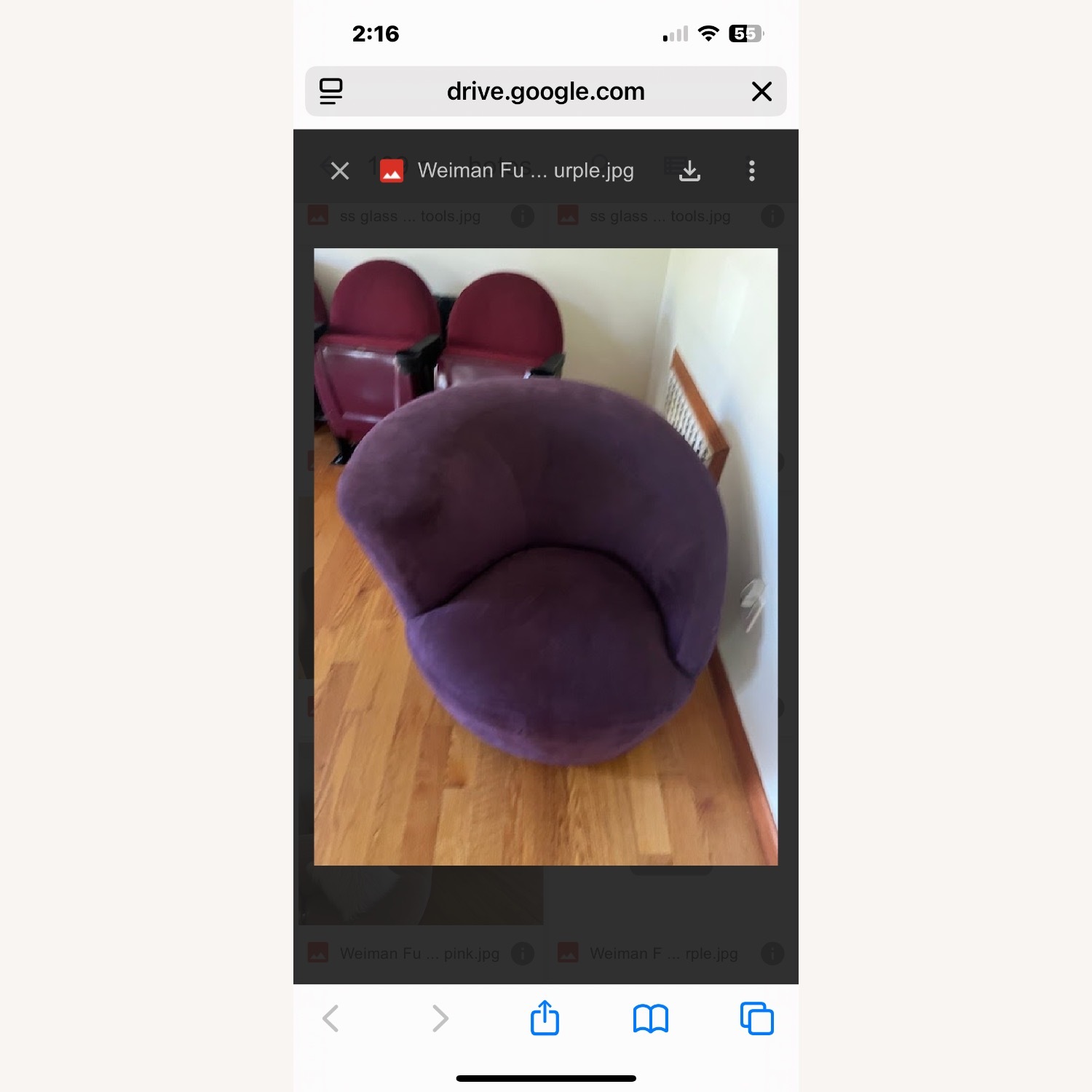This screenshot has height=1092, width=1092.
Task: Open the three-dot overflow menu
Action: [751, 171]
